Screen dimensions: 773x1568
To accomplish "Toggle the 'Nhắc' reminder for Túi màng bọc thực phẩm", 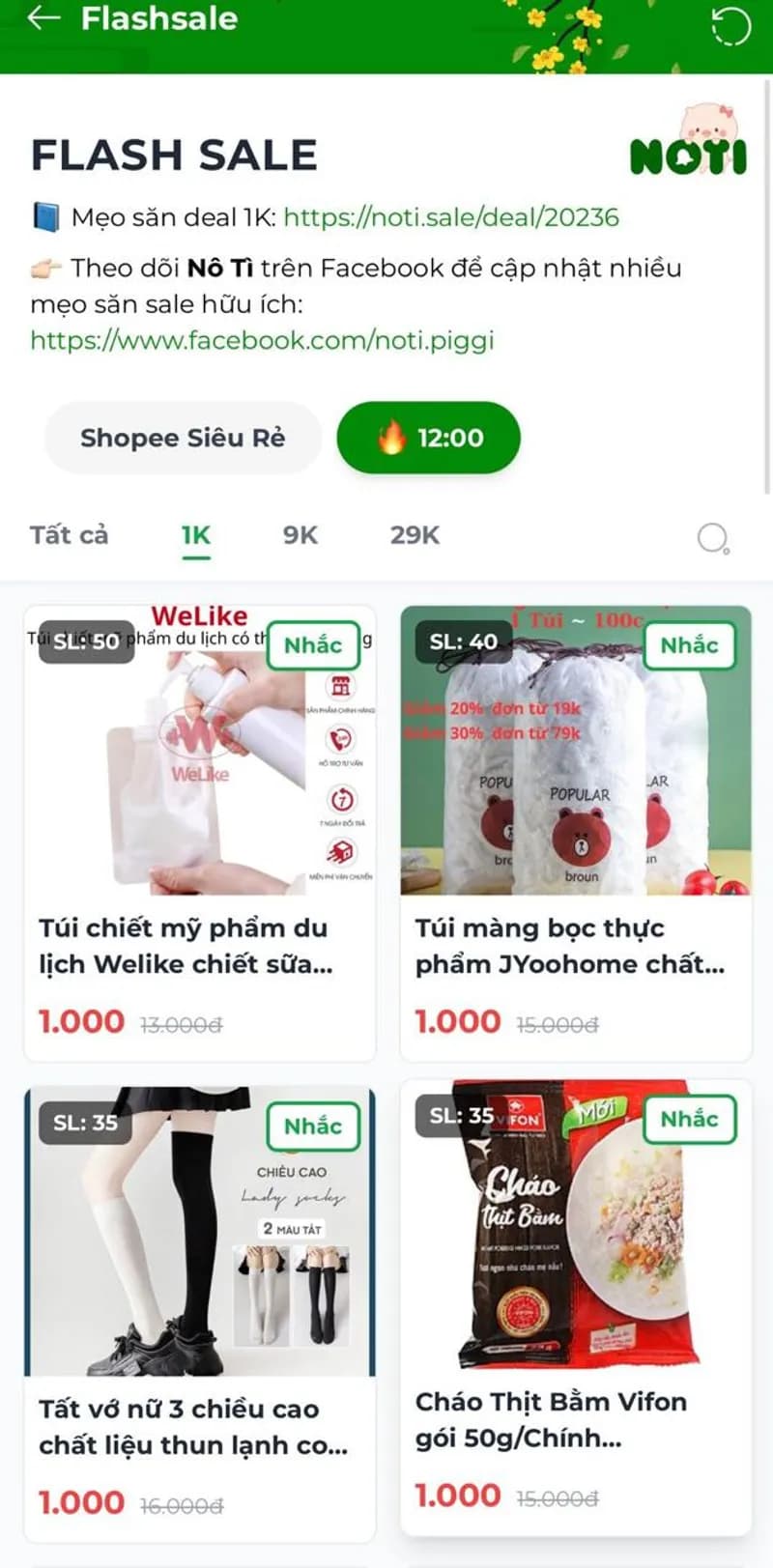I will tap(689, 644).
